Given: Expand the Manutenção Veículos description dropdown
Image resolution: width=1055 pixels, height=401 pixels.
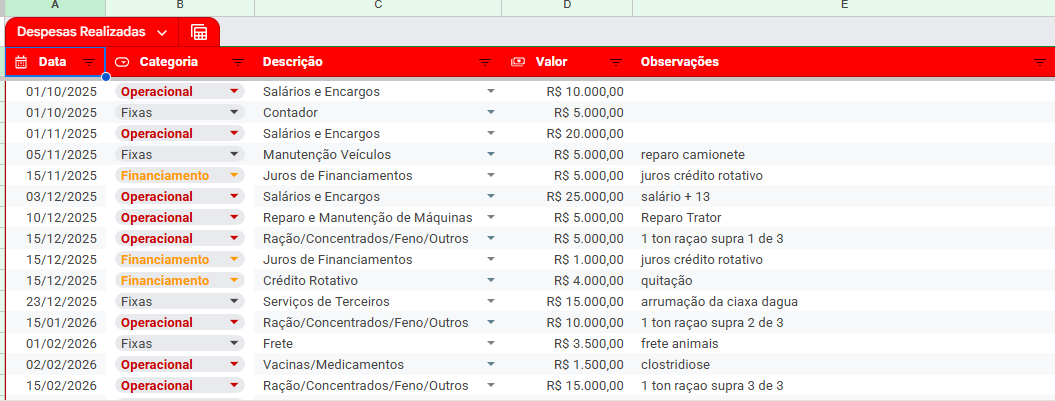Looking at the screenshot, I should point(490,155).
